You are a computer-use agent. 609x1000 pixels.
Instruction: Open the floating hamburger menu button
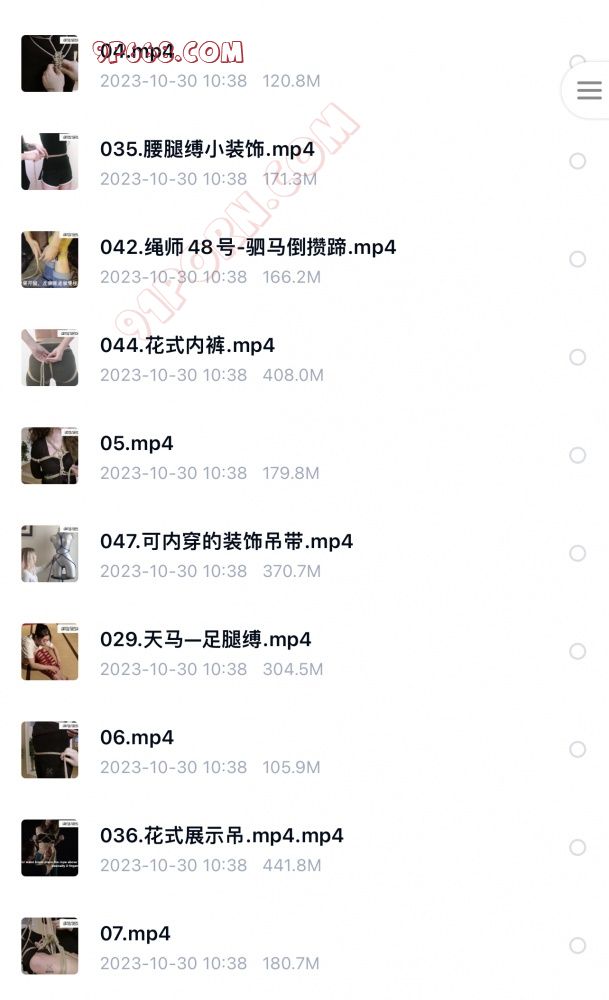[589, 91]
